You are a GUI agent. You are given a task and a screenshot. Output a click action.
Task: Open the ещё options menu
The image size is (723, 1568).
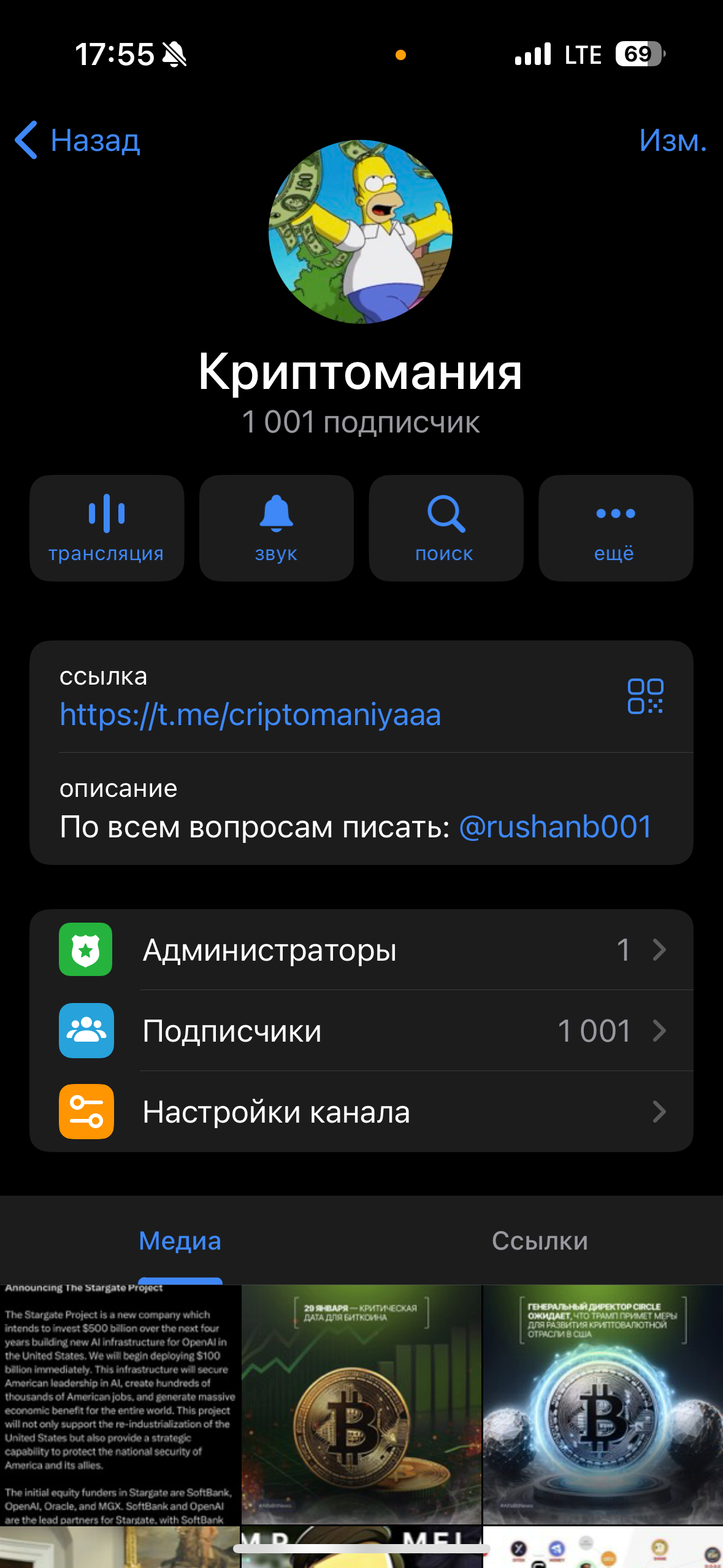tap(616, 526)
